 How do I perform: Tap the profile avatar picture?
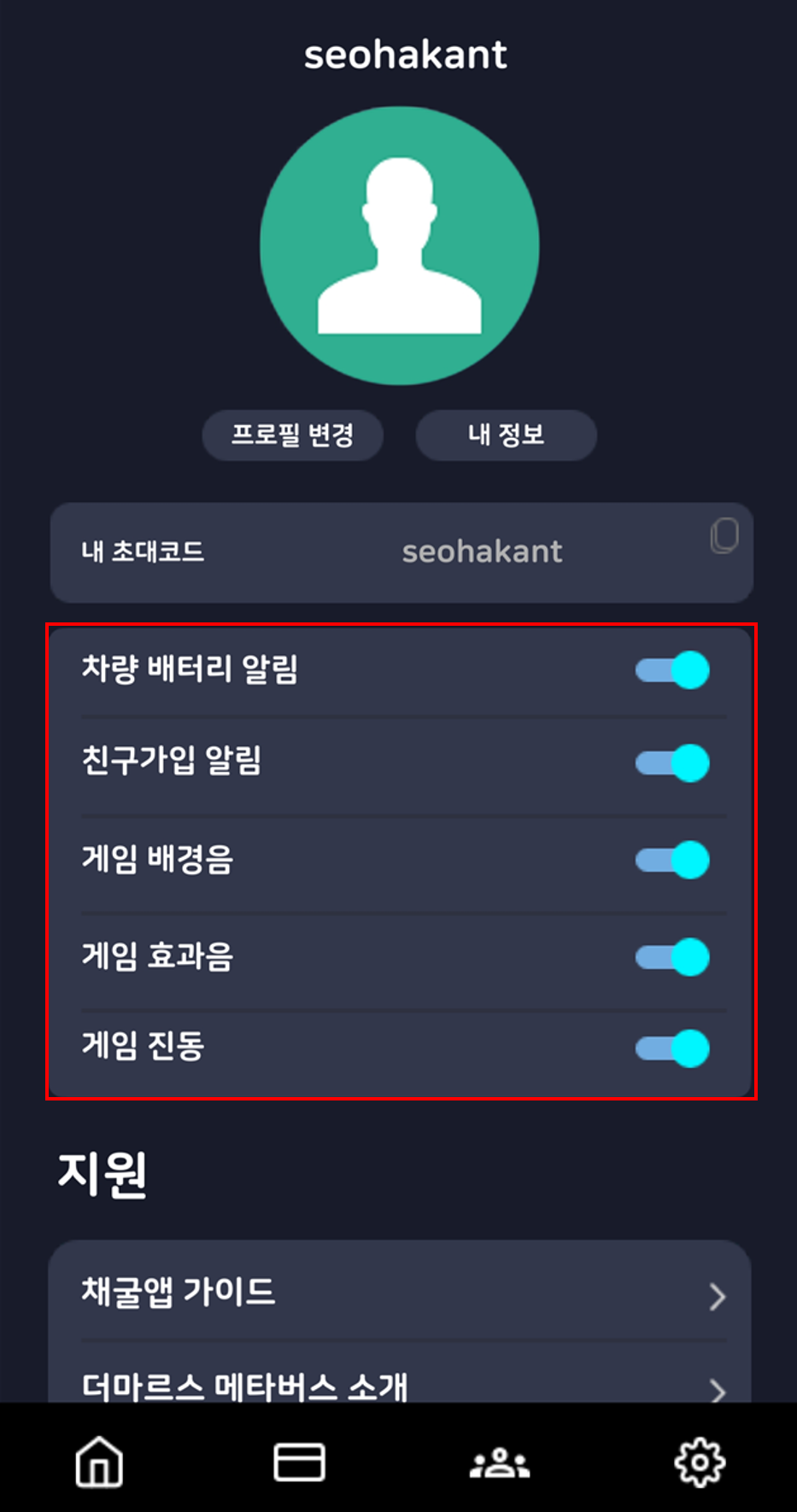point(400,246)
